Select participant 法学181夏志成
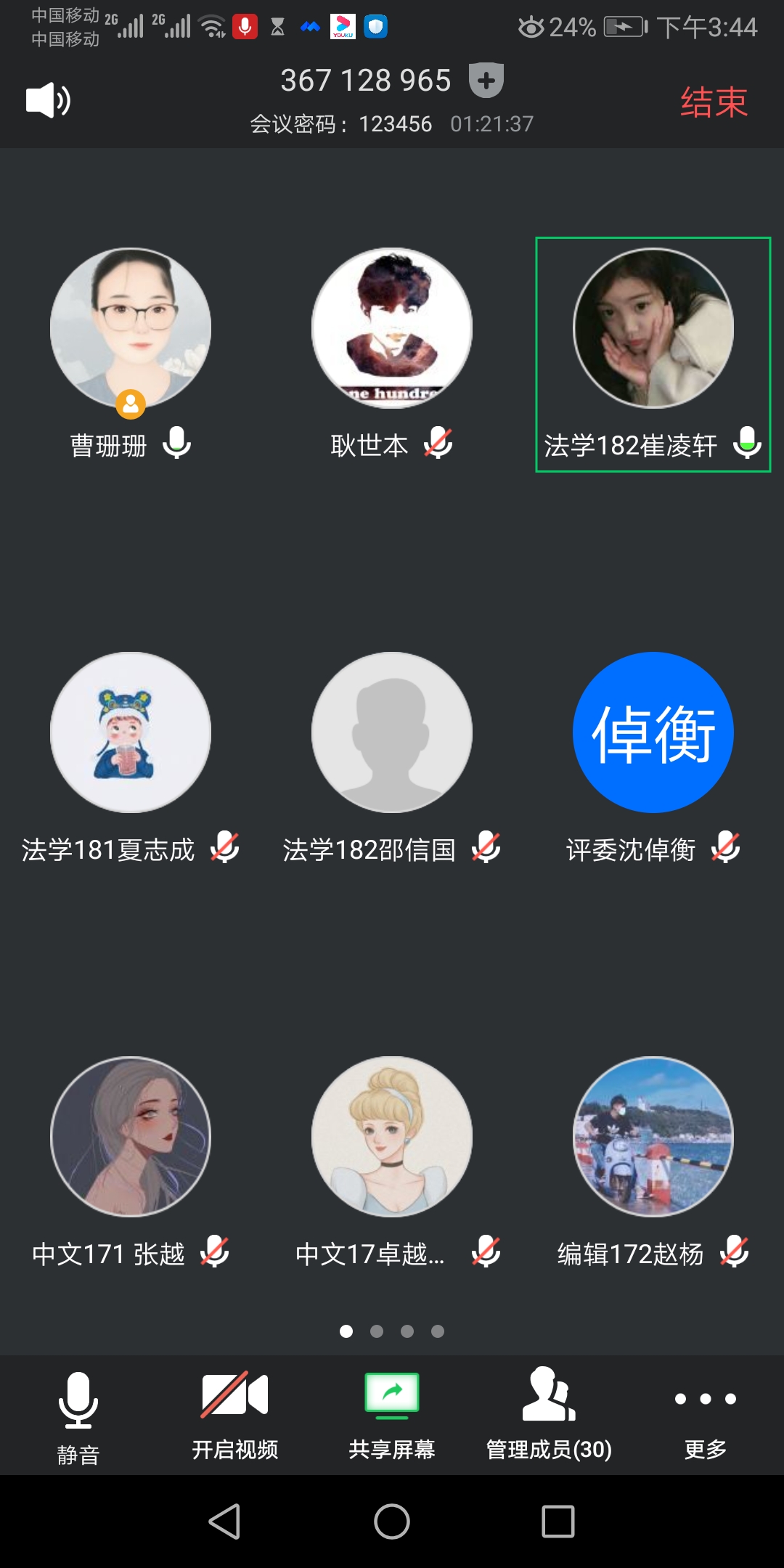784x1568 pixels. click(131, 732)
